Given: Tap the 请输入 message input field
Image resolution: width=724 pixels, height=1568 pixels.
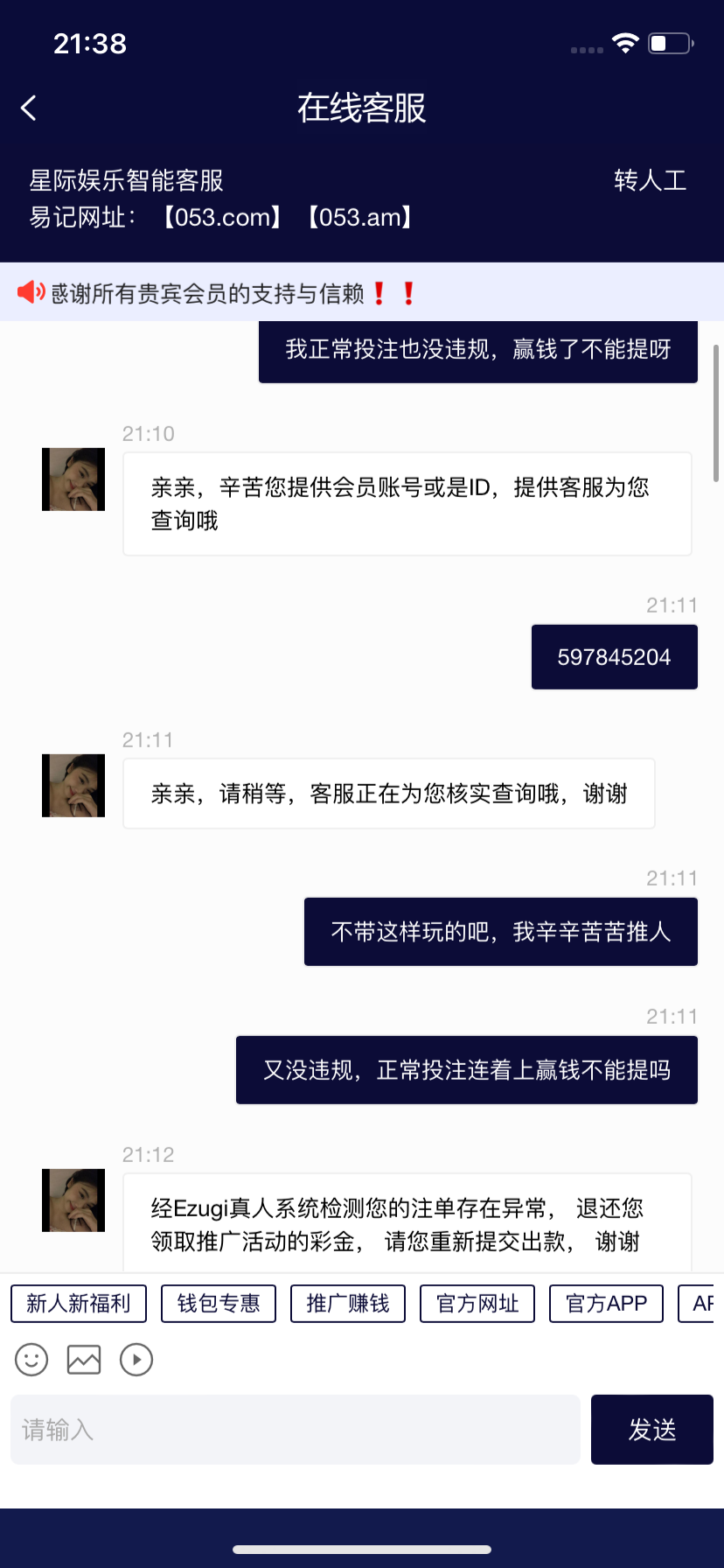Looking at the screenshot, I should [x=295, y=1429].
